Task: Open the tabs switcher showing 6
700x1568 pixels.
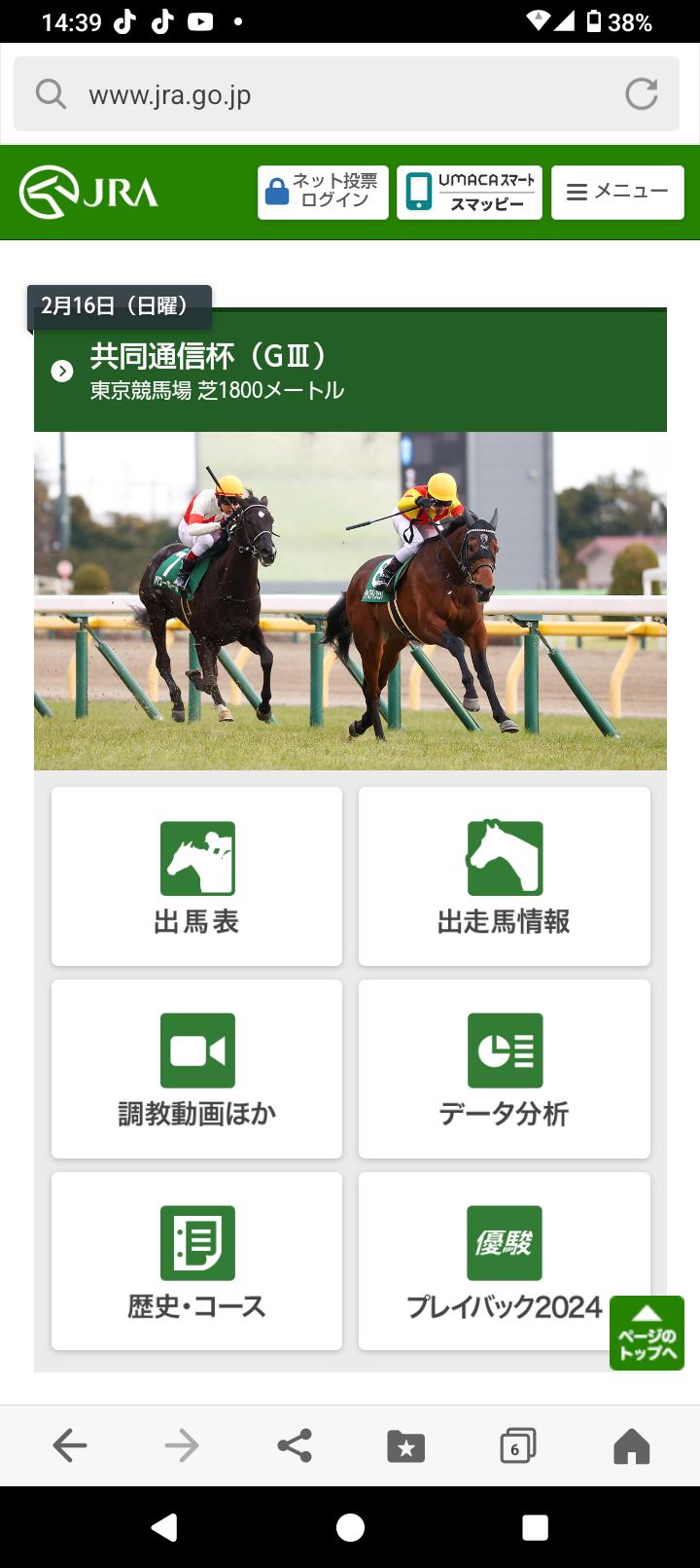Action: 517,1445
